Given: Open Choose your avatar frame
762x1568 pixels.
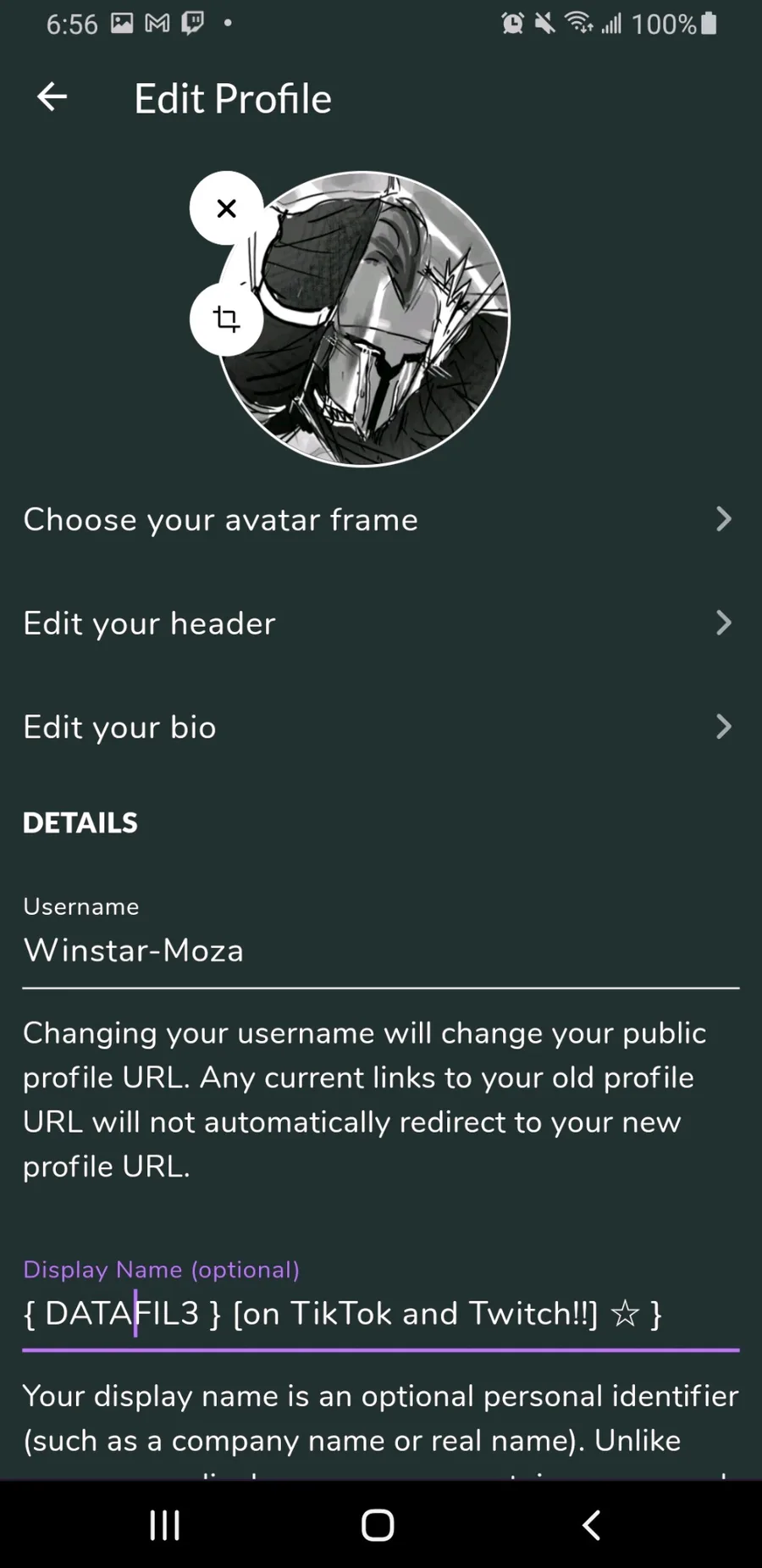Looking at the screenshot, I should 380,519.
